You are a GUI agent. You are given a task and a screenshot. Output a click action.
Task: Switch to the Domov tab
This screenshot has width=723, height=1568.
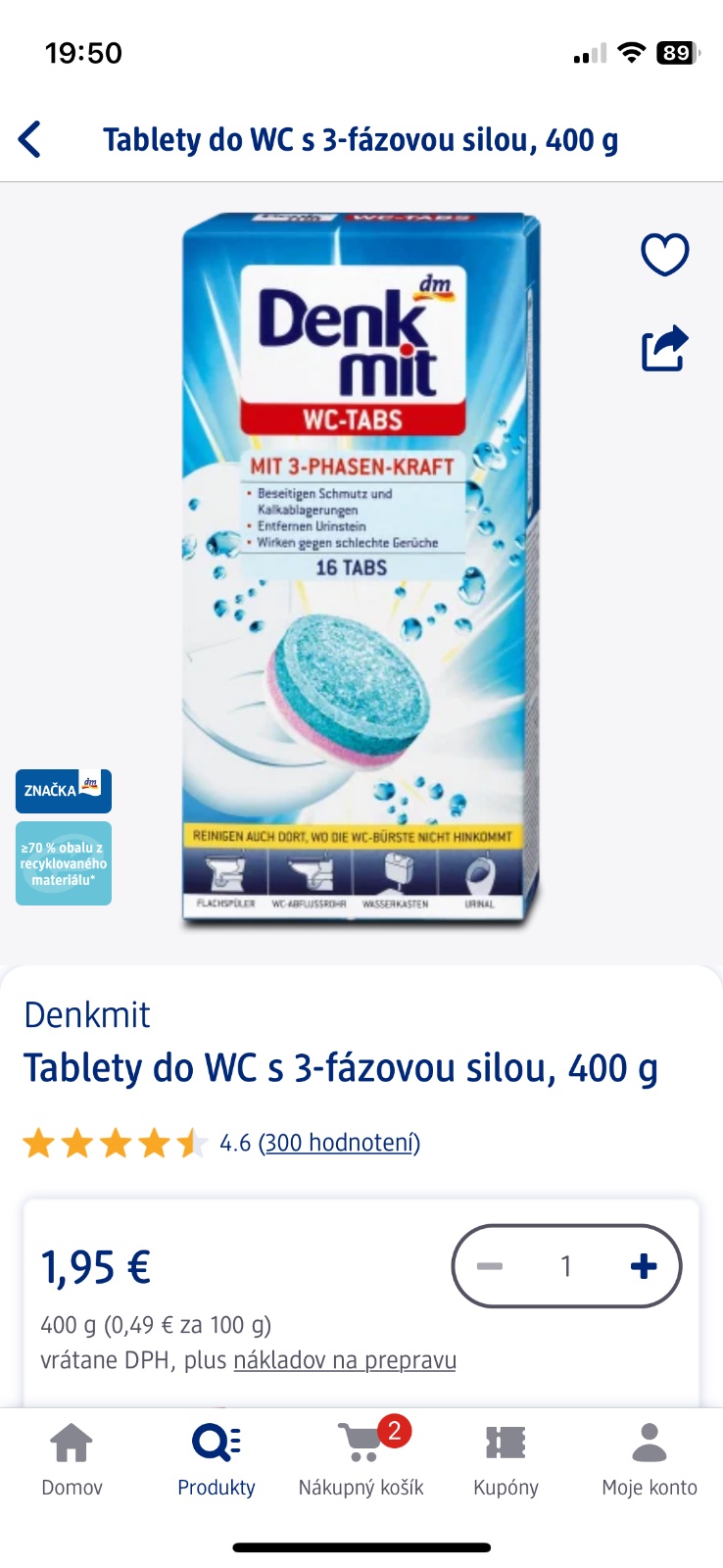(x=72, y=1459)
